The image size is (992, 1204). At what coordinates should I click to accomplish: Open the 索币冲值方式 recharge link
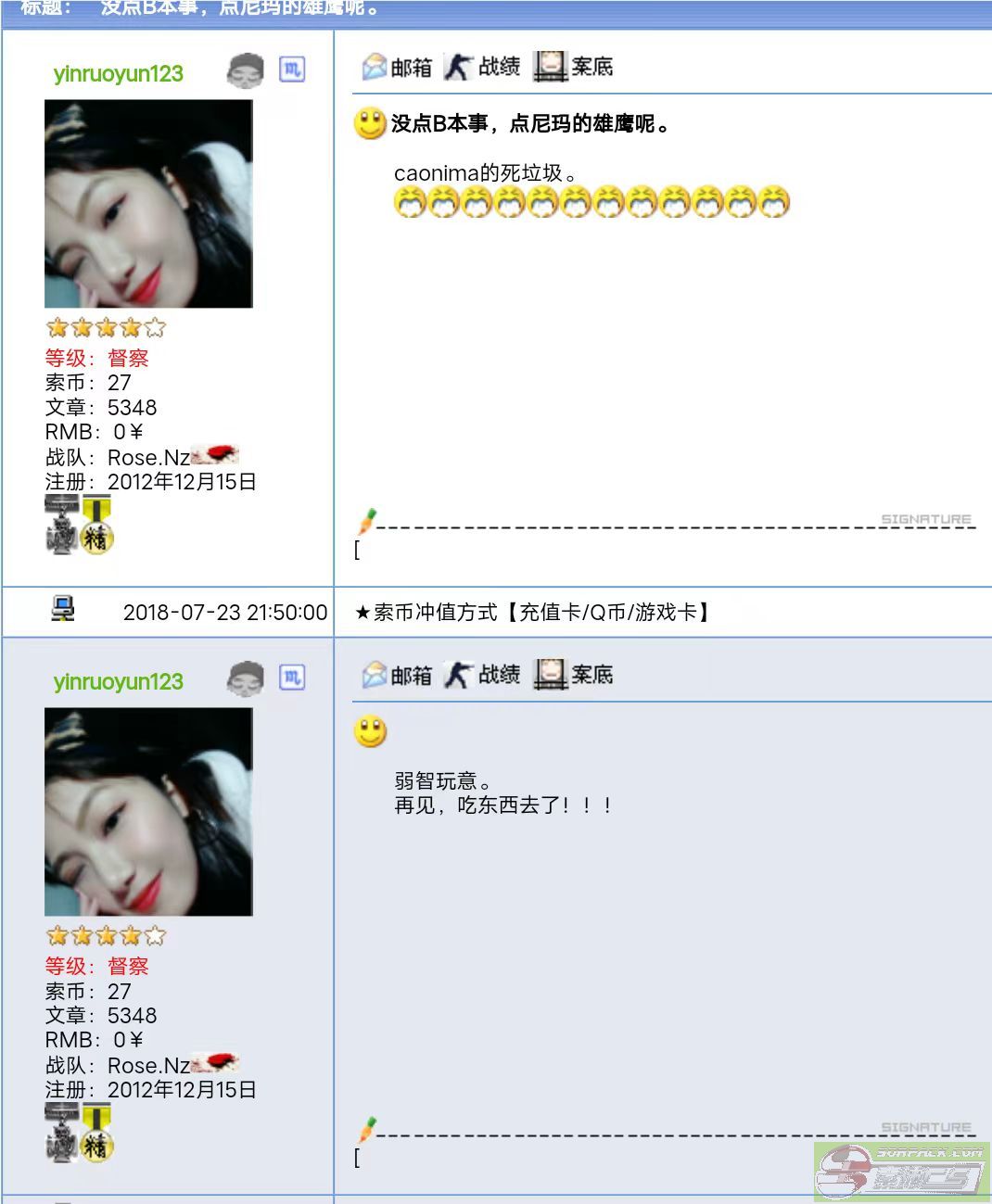[533, 612]
